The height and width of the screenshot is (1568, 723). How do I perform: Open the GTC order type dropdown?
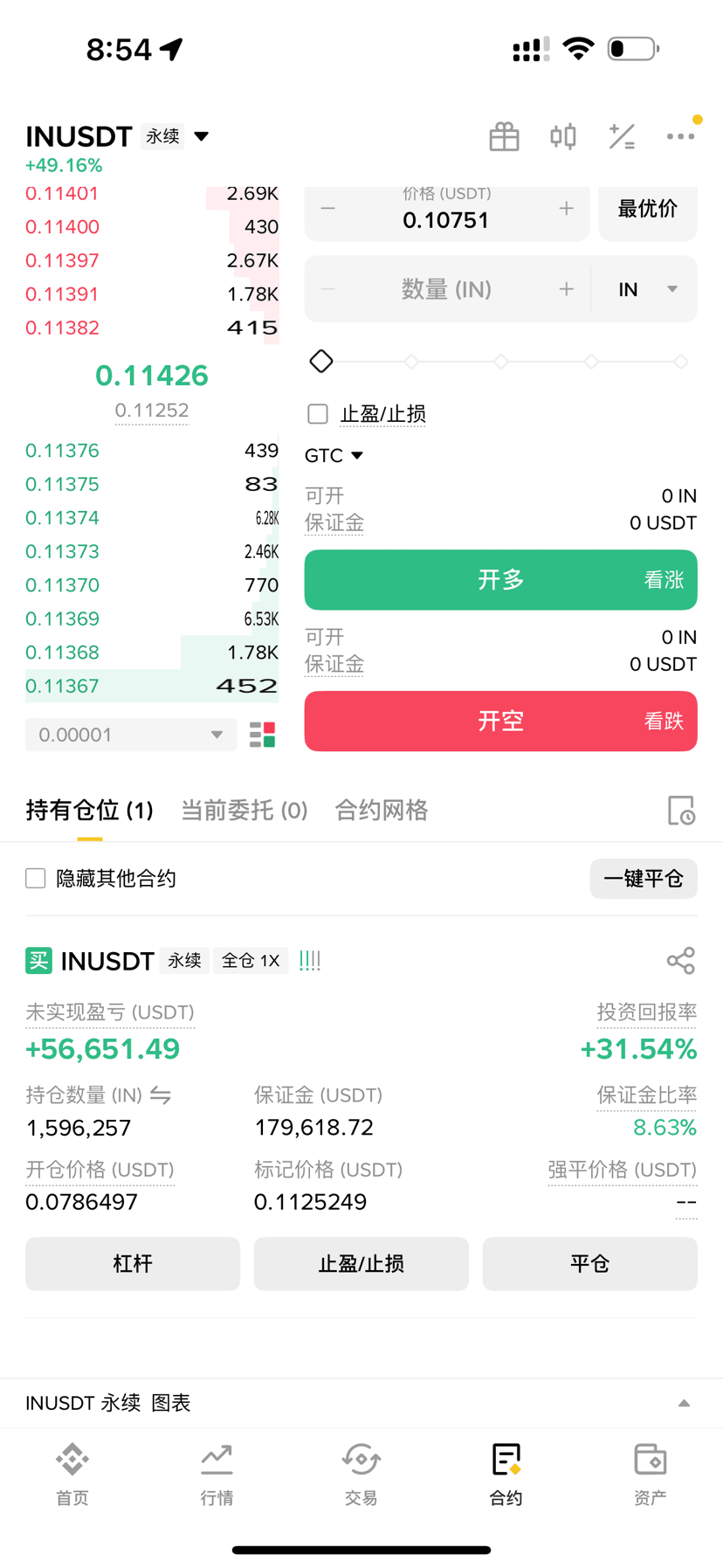tap(334, 456)
